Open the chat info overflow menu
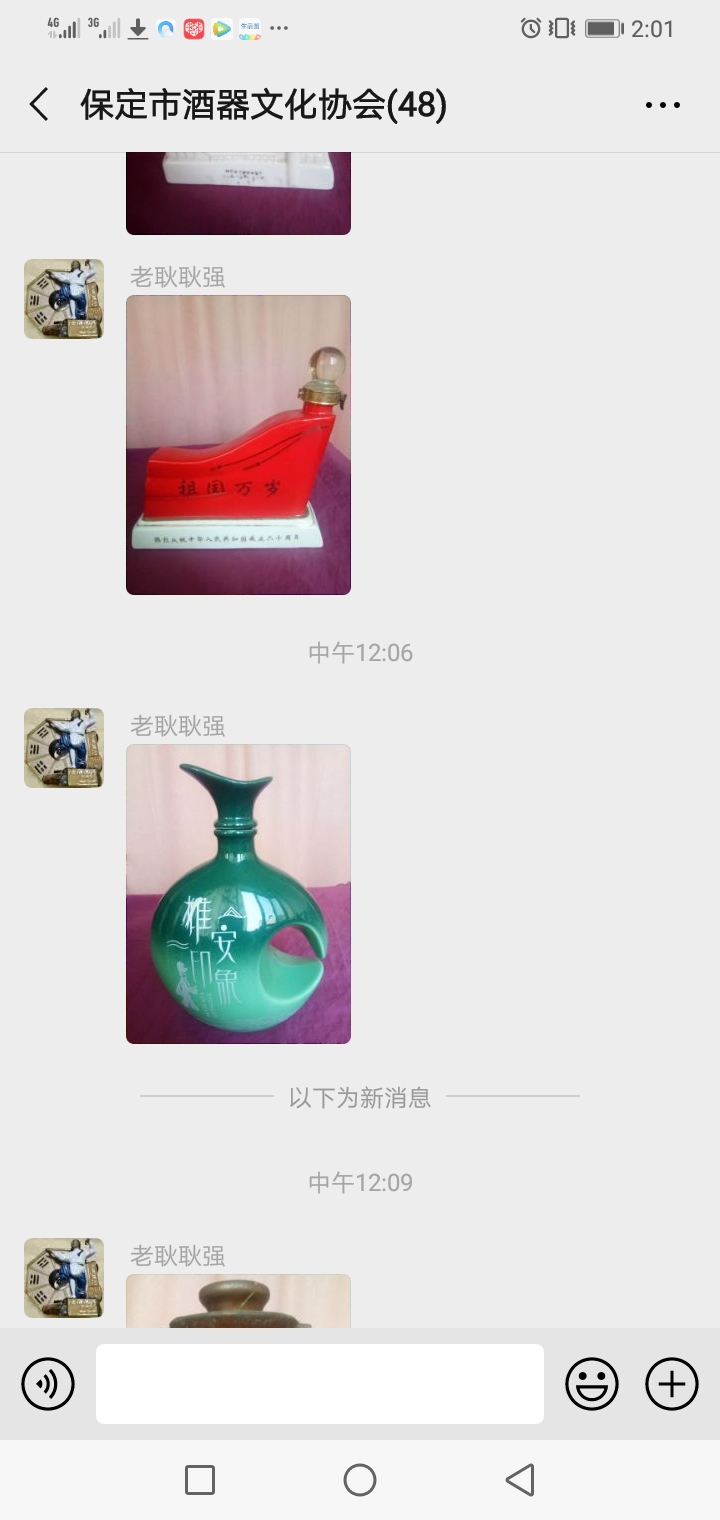 (x=662, y=105)
